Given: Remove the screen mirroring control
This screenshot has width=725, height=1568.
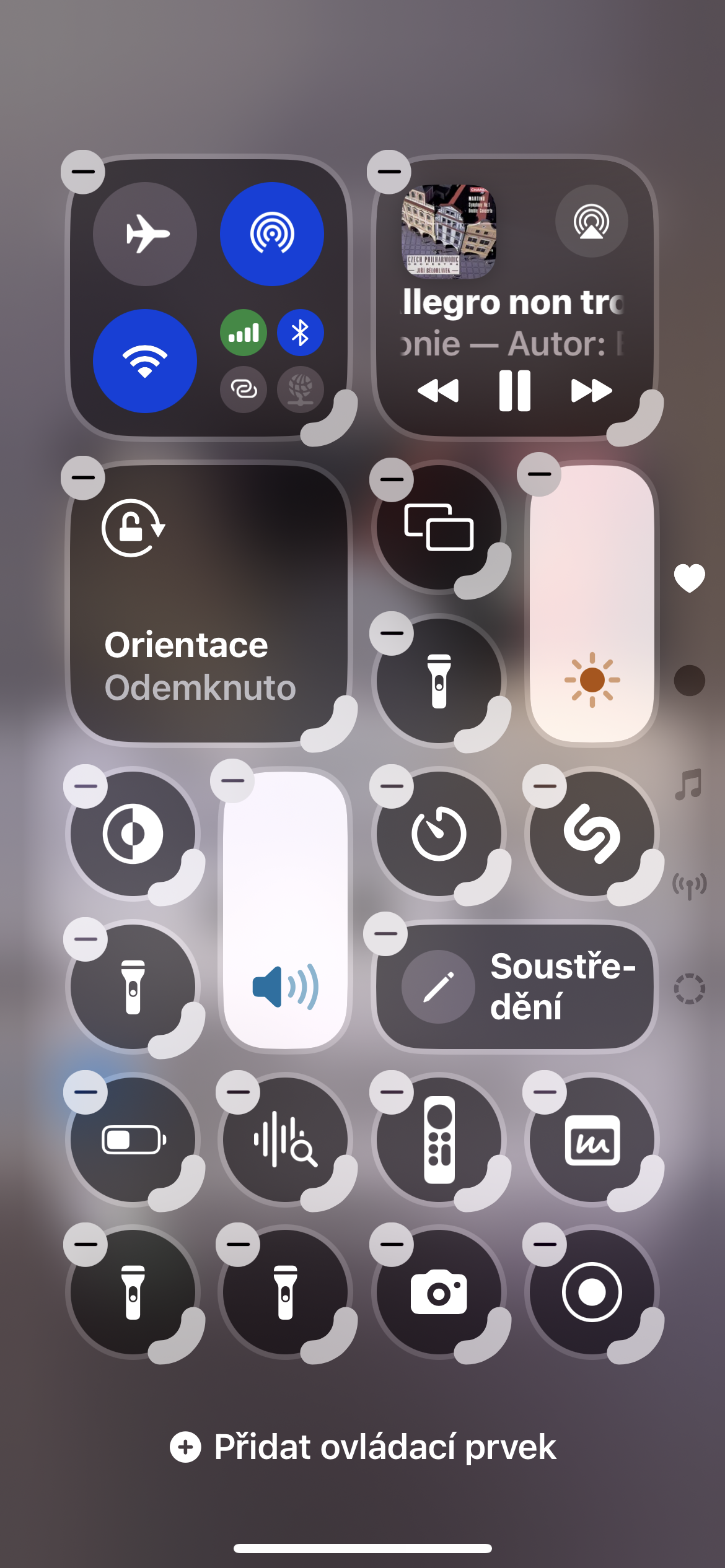Looking at the screenshot, I should [391, 479].
